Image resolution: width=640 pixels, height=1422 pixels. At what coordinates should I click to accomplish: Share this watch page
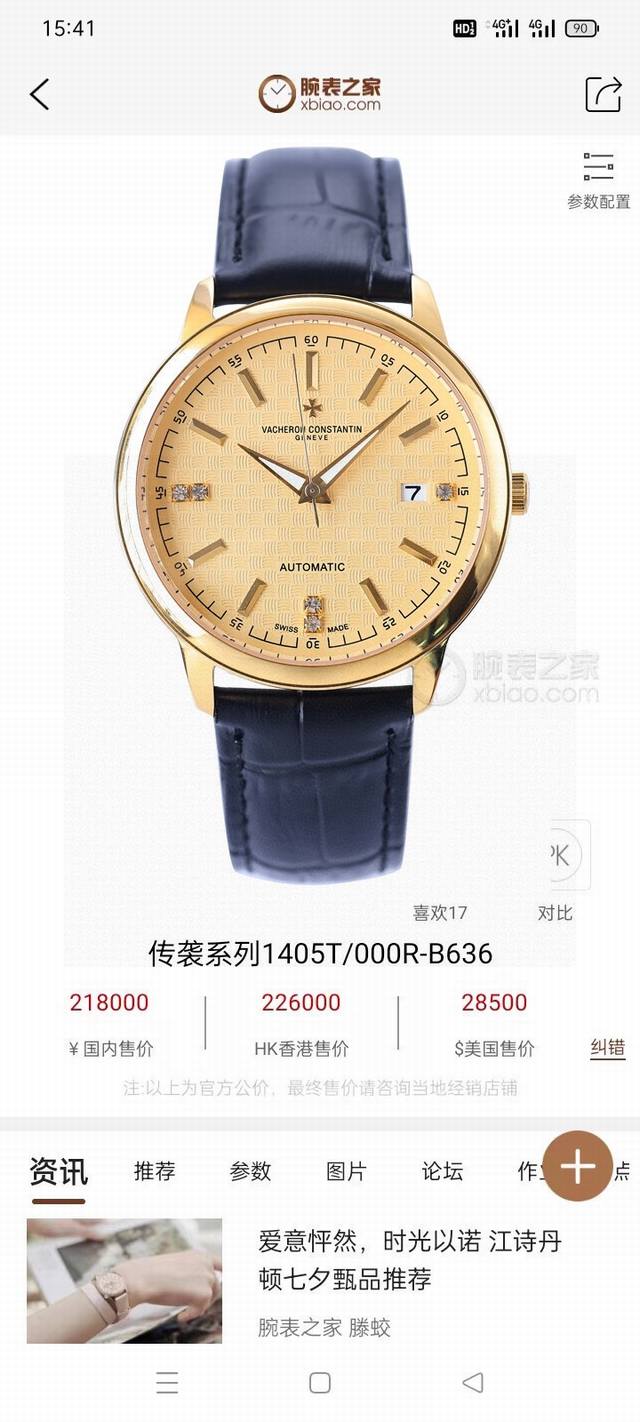click(603, 94)
